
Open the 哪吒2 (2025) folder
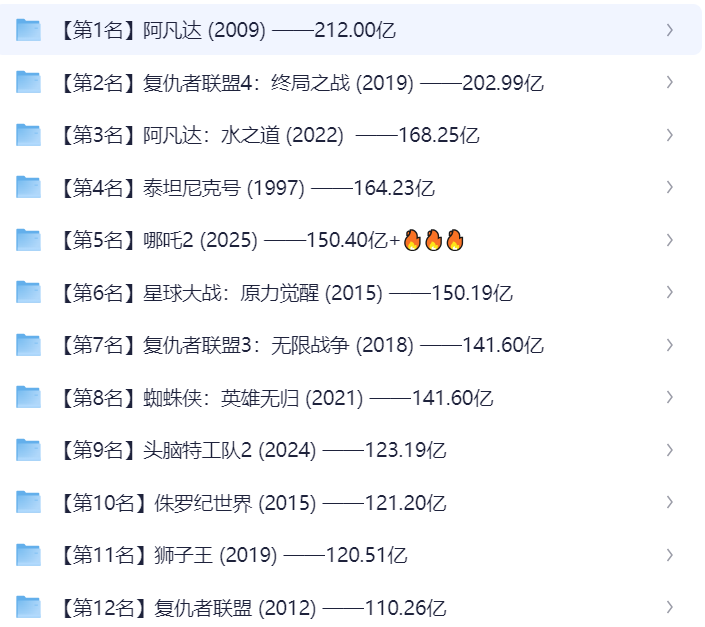coord(262,240)
